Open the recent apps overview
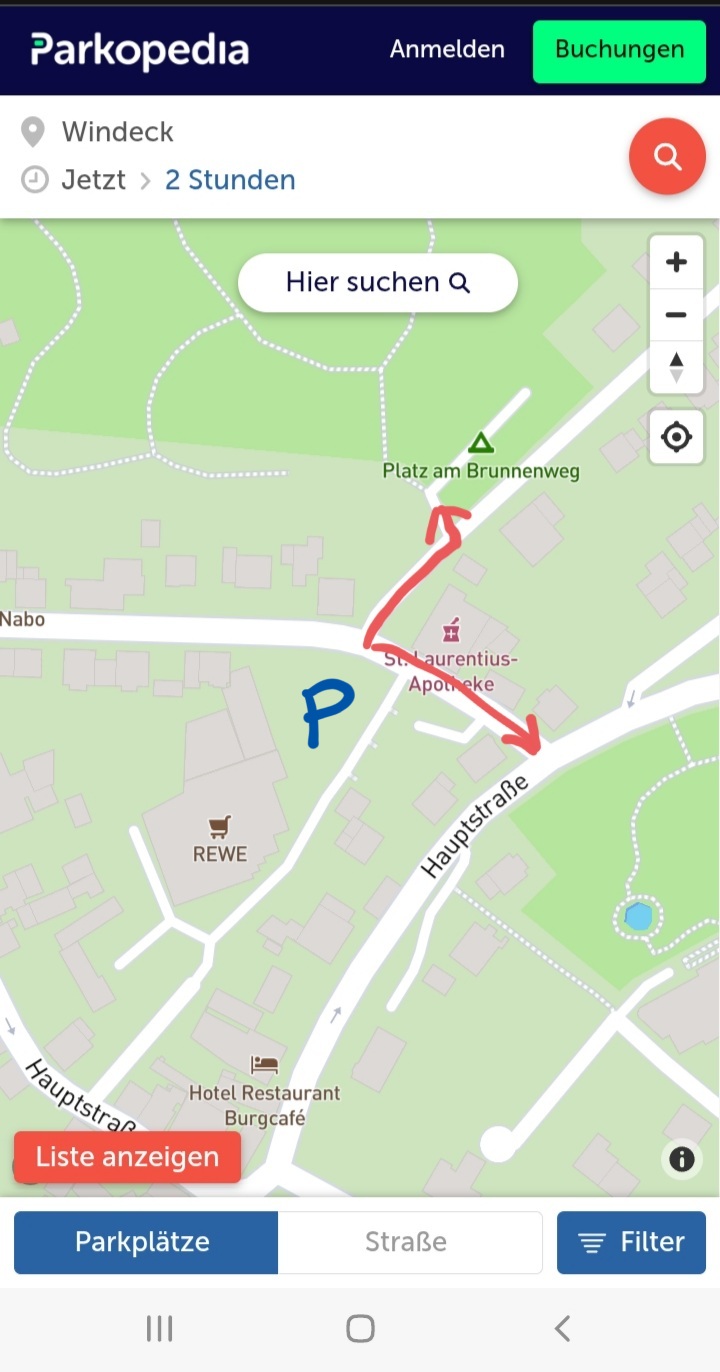Screen dimensions: 720x1372 point(159,1328)
